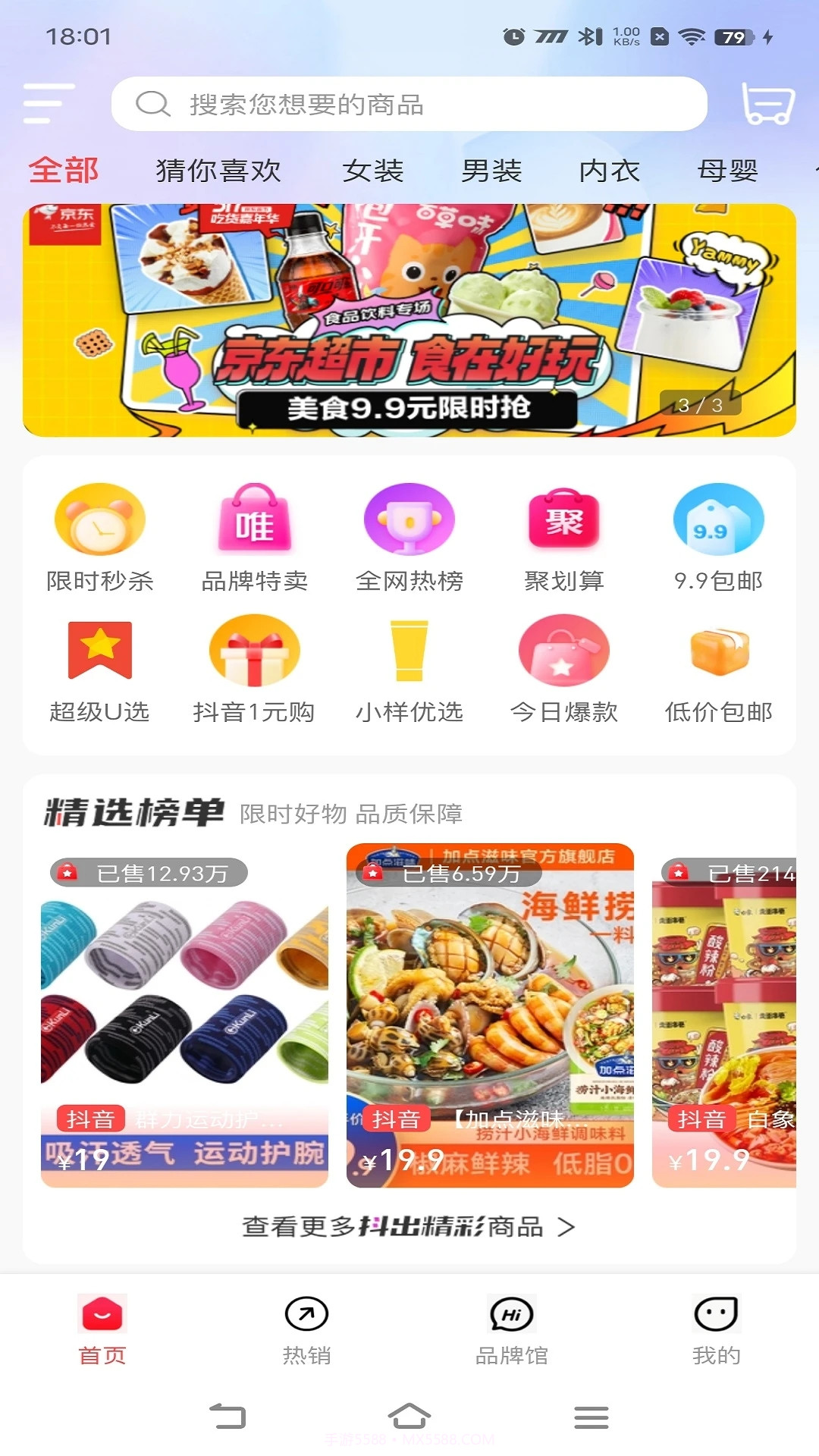Open 今日爆款 hot picks
The width and height of the screenshot is (819, 1456).
[x=563, y=666]
